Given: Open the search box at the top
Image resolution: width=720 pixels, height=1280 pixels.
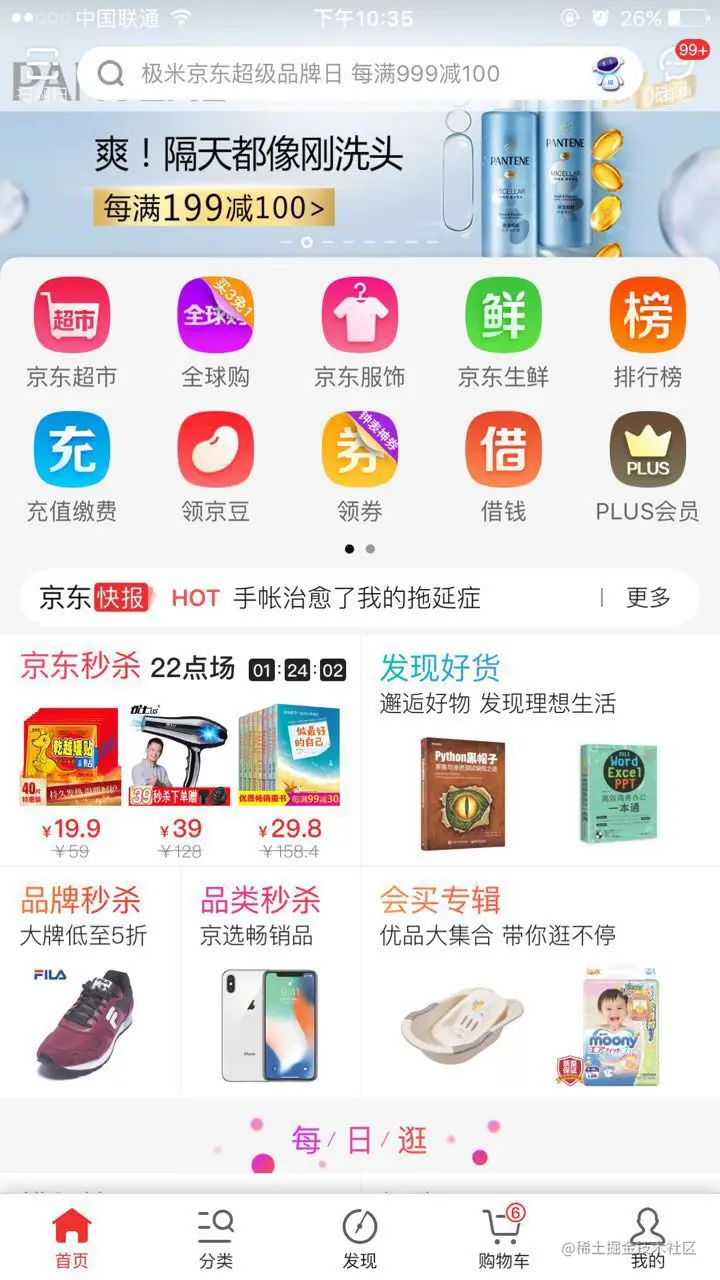Looking at the screenshot, I should coord(330,73).
